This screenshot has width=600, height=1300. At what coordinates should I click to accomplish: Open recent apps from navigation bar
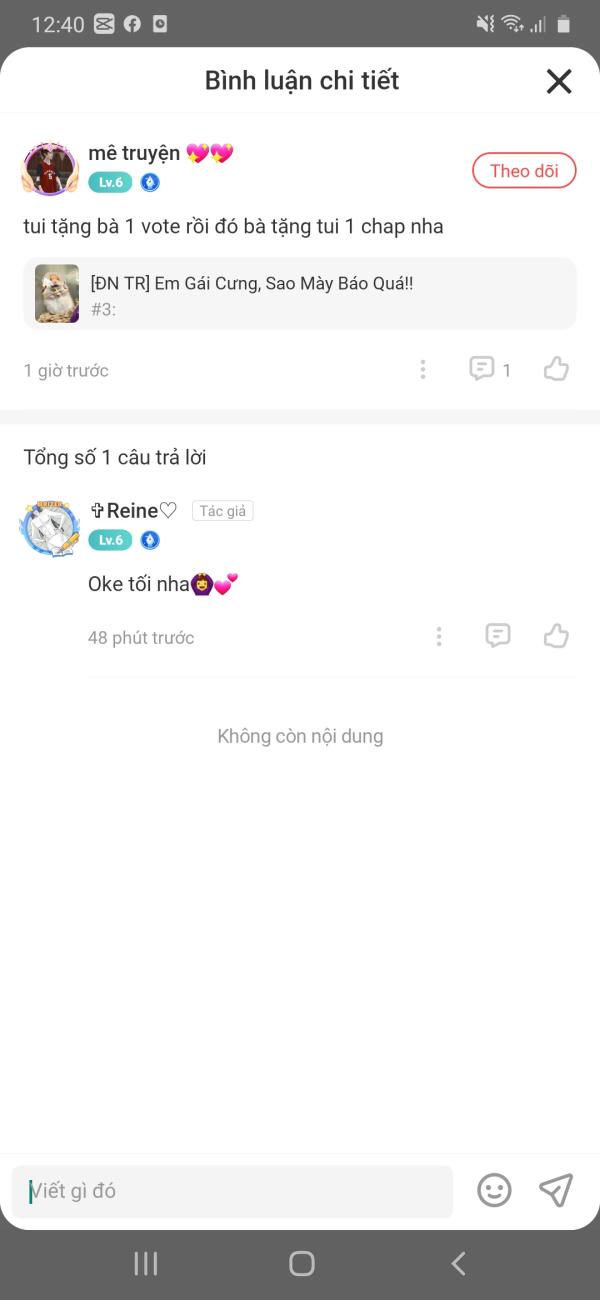tap(146, 1264)
